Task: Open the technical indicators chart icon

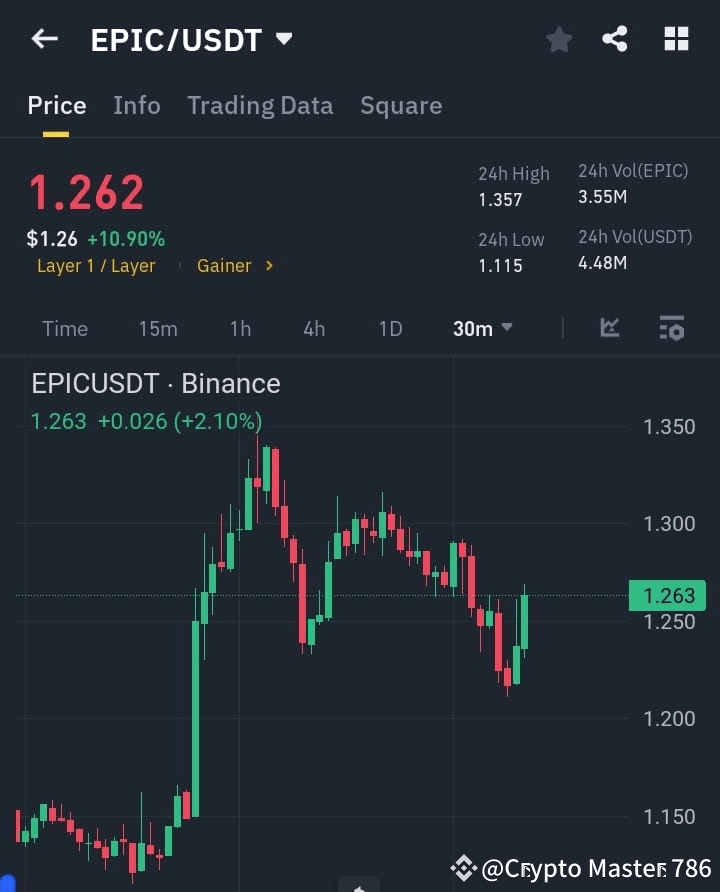Action: point(609,328)
